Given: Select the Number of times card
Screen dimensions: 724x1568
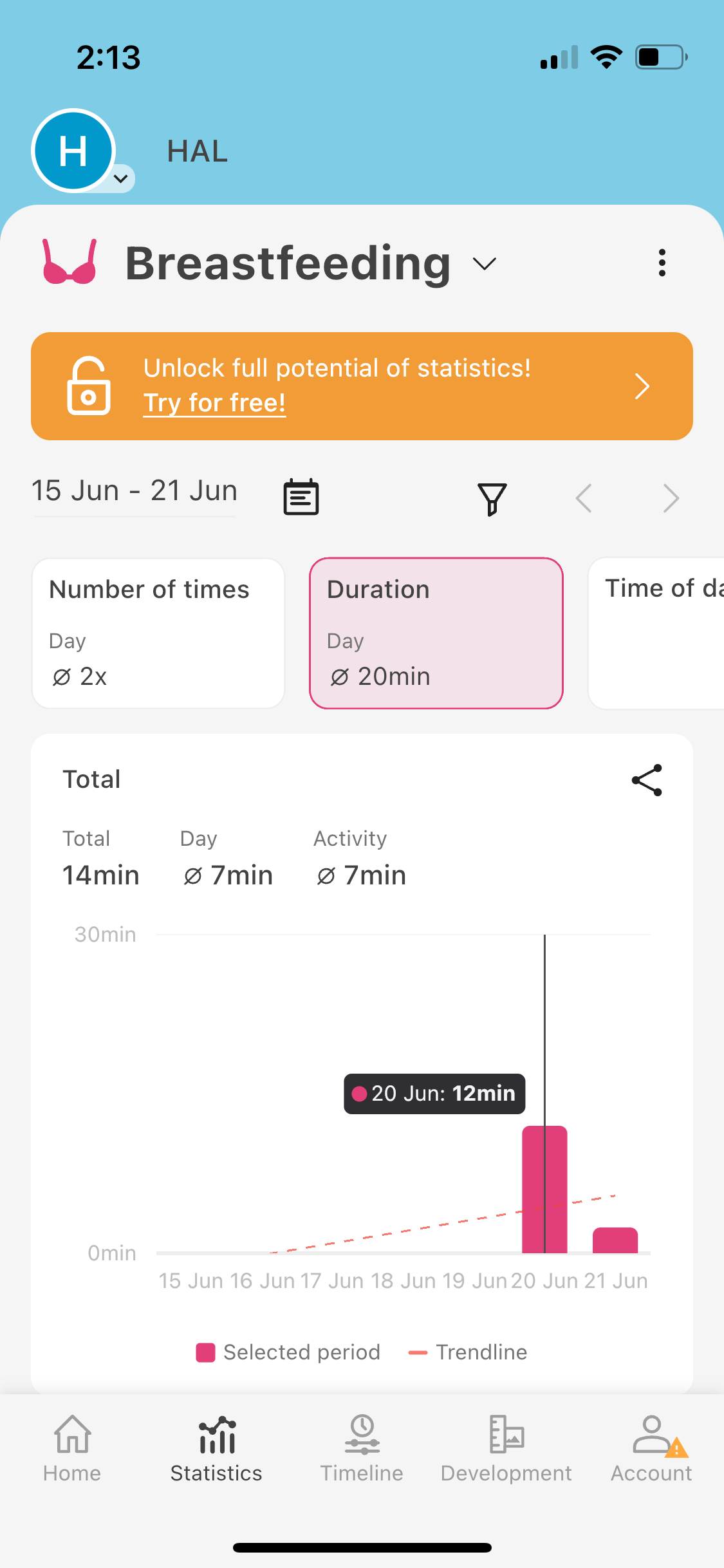Looking at the screenshot, I should [x=158, y=633].
